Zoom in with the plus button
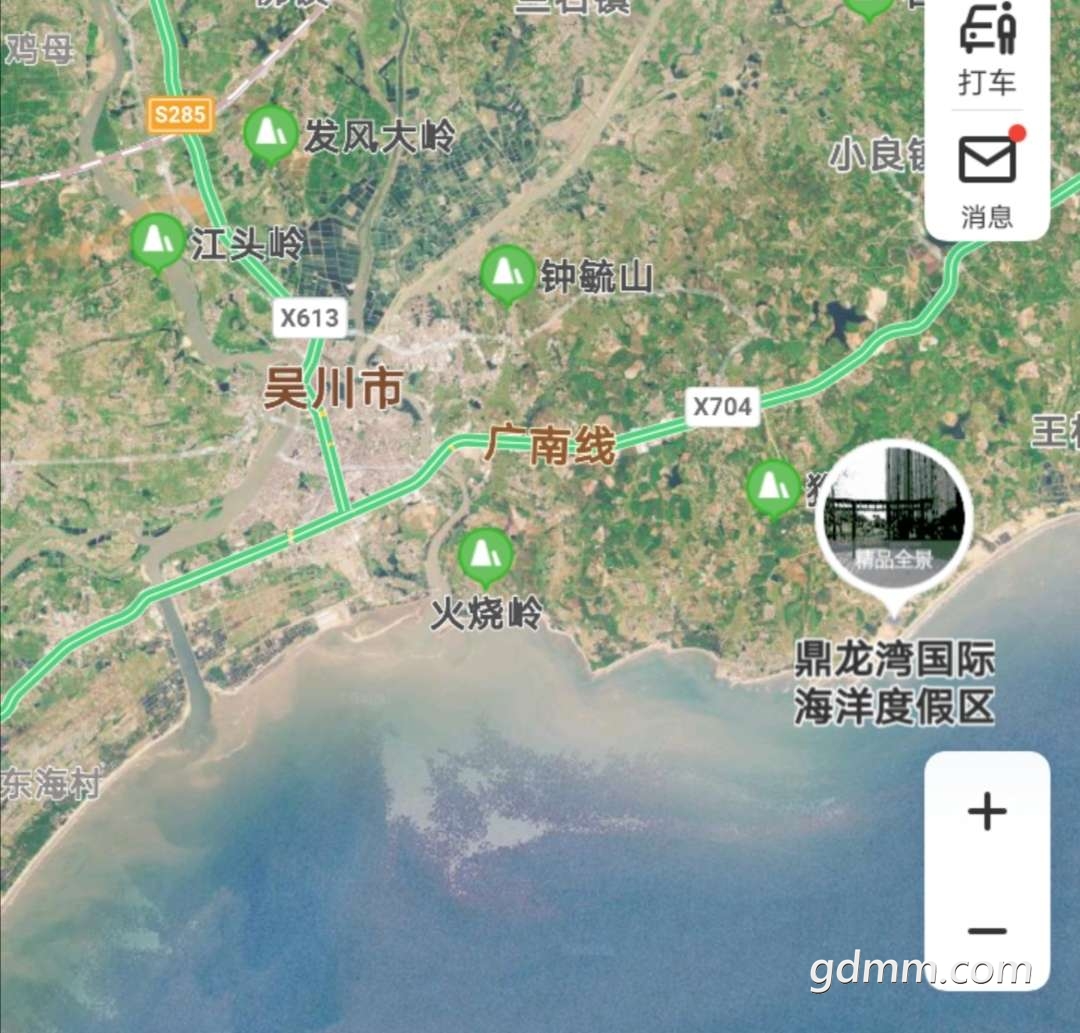The image size is (1080, 1033). [987, 811]
